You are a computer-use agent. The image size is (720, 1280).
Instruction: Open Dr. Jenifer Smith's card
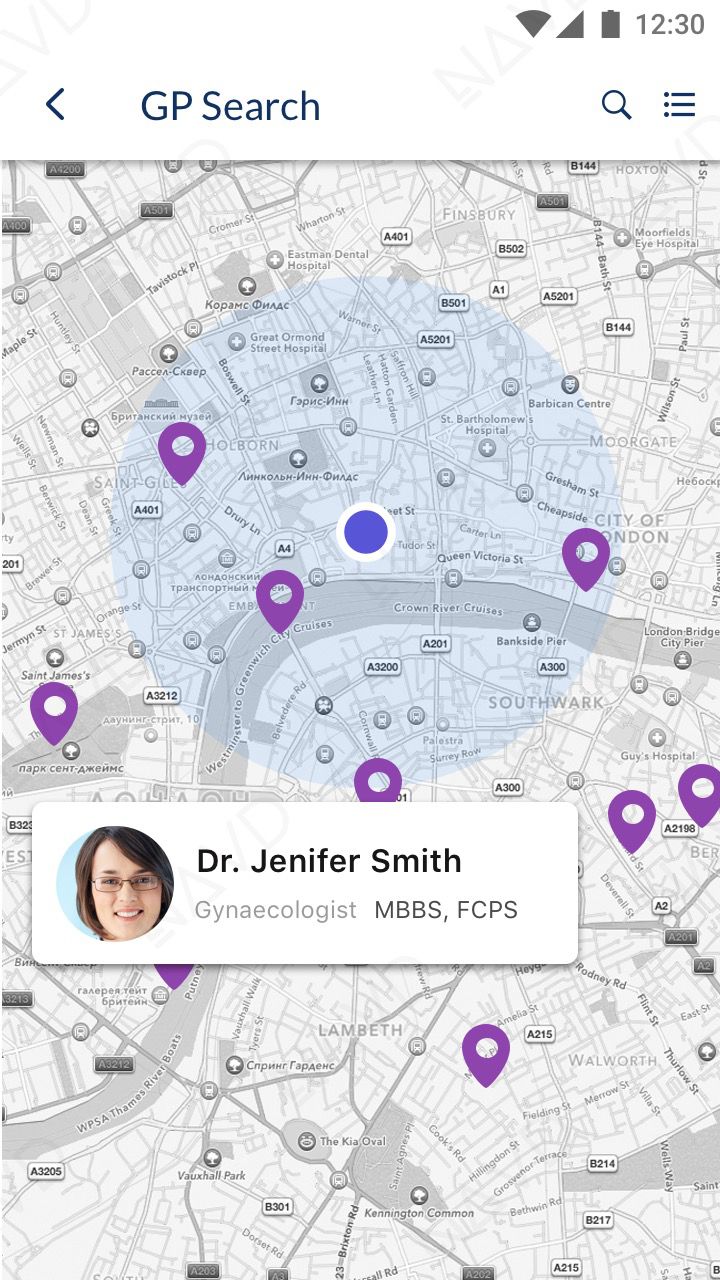(305, 883)
